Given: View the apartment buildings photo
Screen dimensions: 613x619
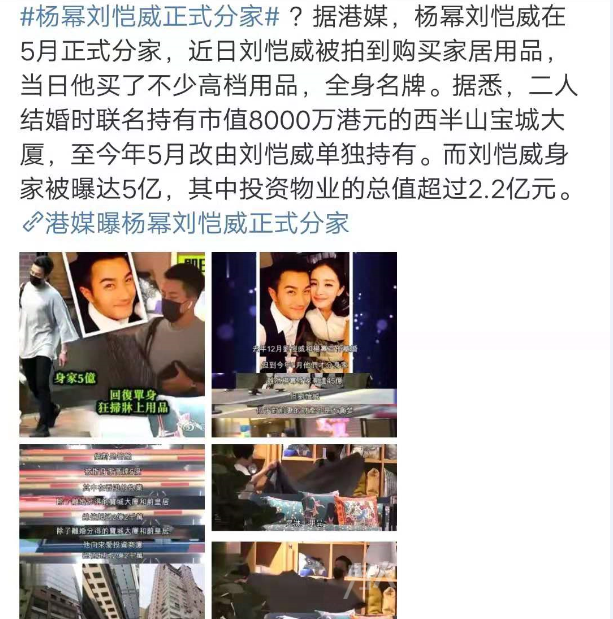Looking at the screenshot, I should click(x=112, y=590).
